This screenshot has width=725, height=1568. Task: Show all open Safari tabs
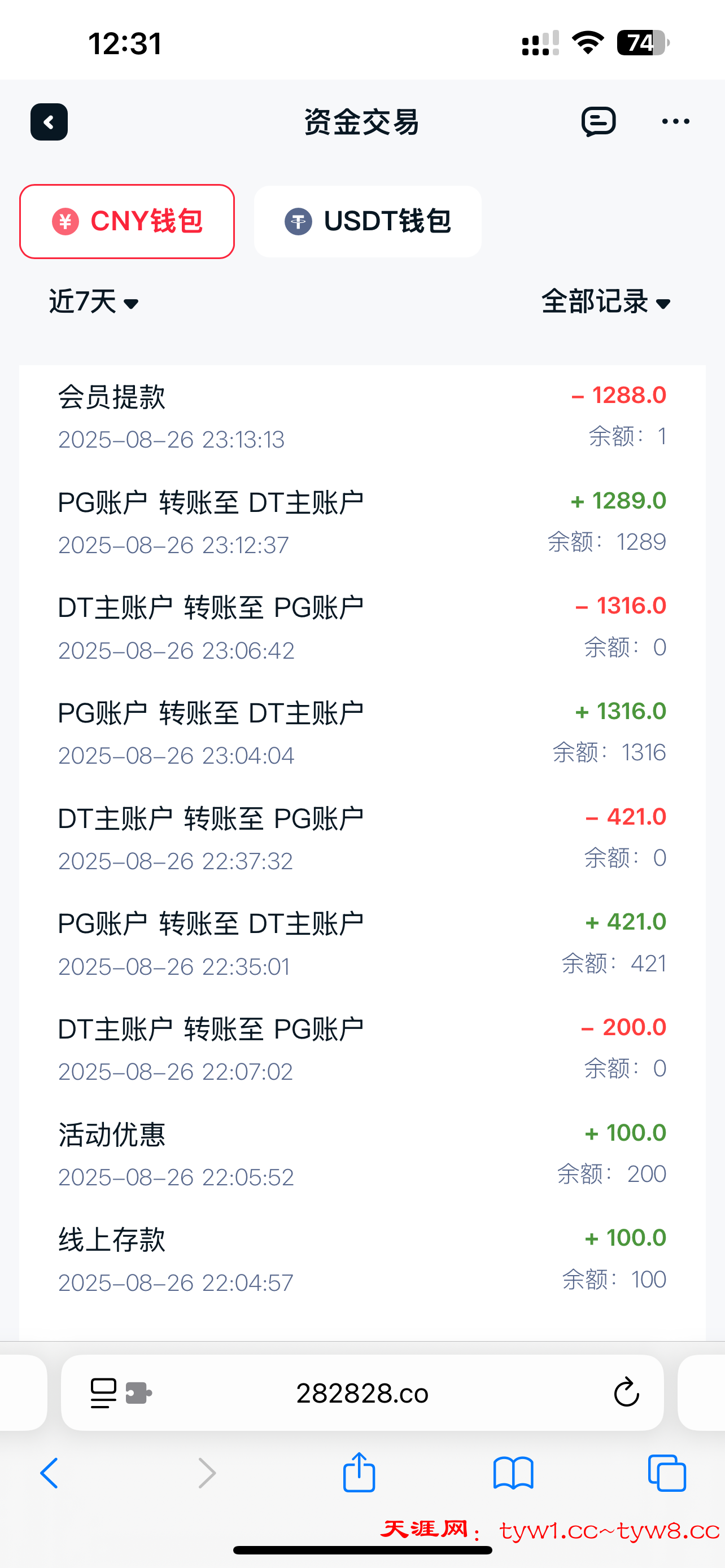(x=667, y=1474)
